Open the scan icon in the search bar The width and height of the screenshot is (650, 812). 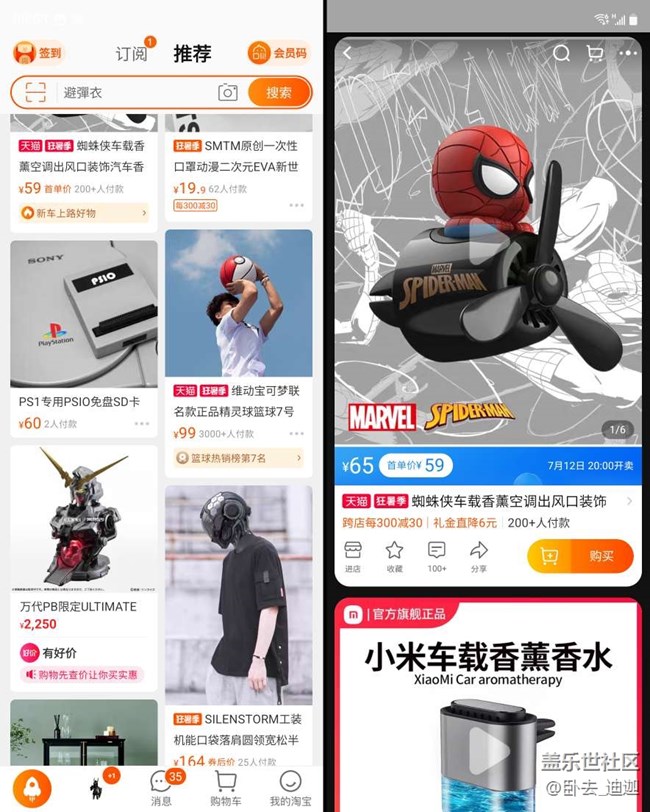[x=36, y=93]
